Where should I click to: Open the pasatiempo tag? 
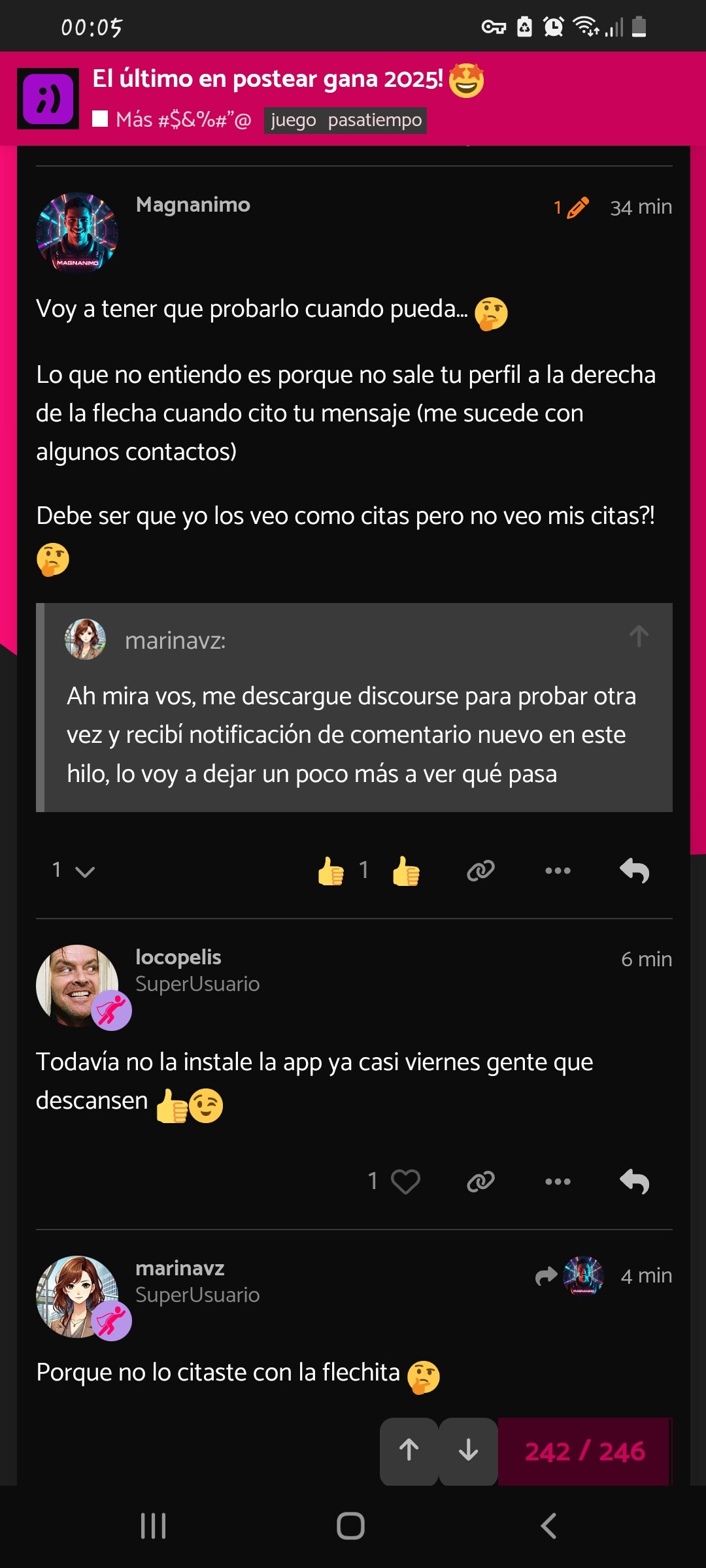click(x=375, y=120)
